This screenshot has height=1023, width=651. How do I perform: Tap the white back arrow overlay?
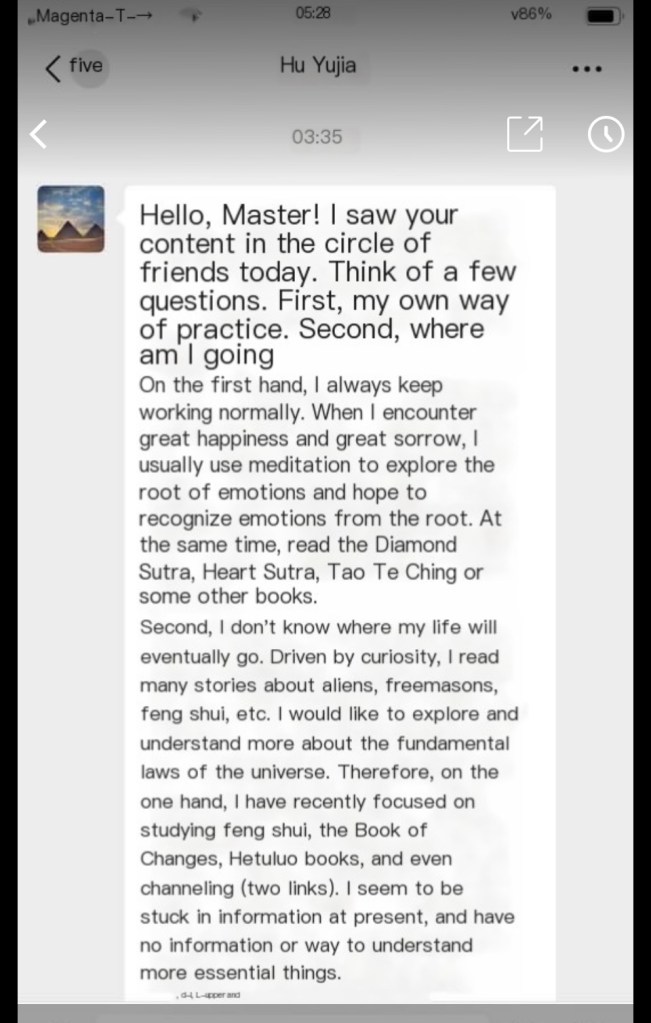38,134
